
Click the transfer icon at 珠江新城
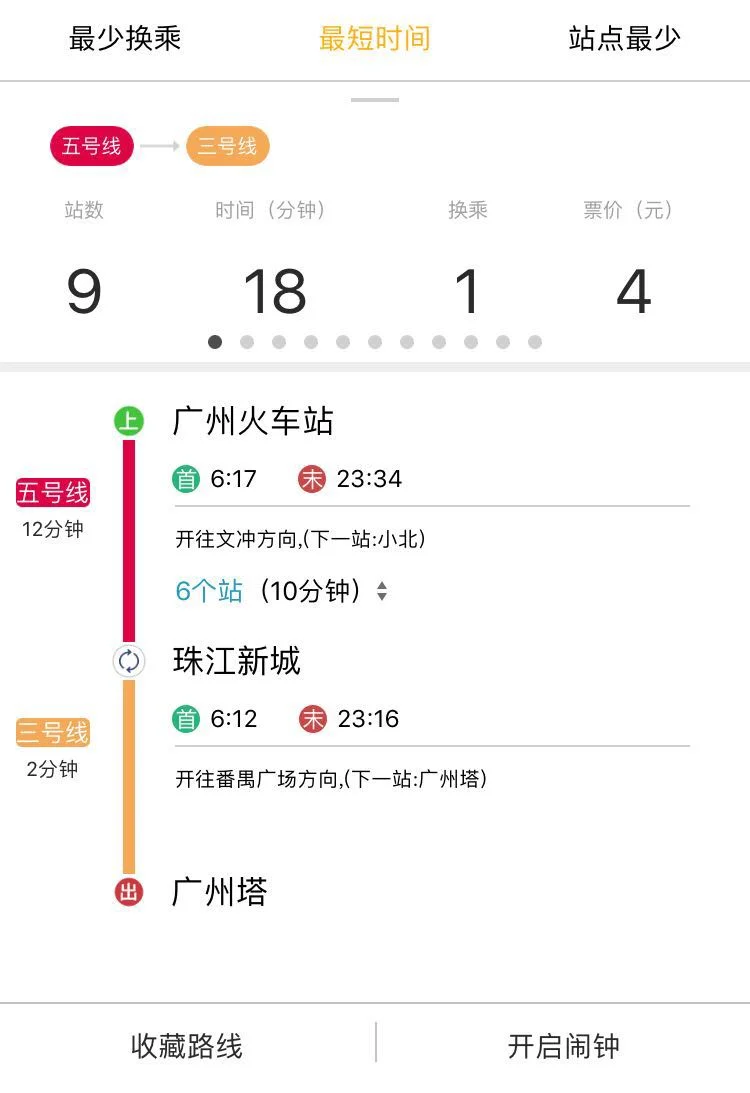tap(127, 661)
